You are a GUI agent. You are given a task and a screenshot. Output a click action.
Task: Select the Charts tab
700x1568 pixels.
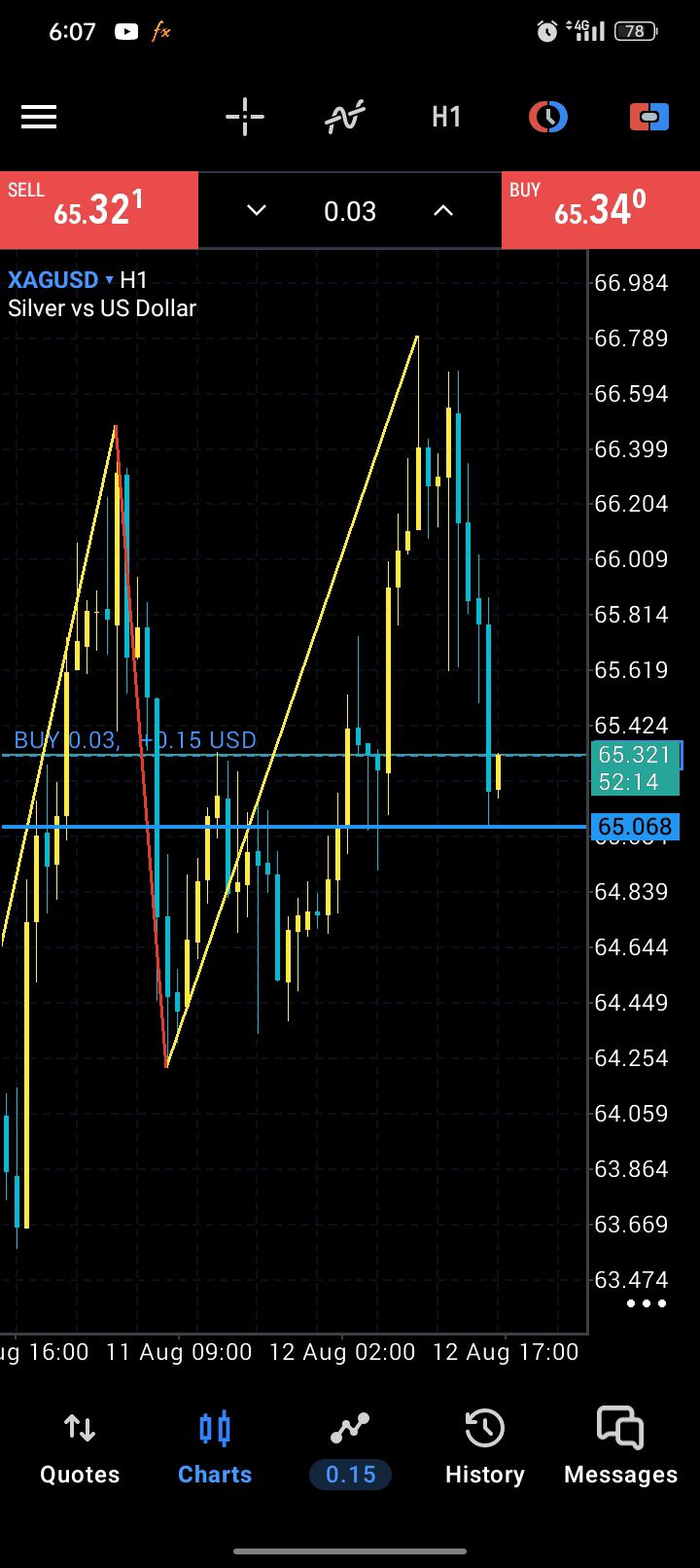pos(215,1448)
